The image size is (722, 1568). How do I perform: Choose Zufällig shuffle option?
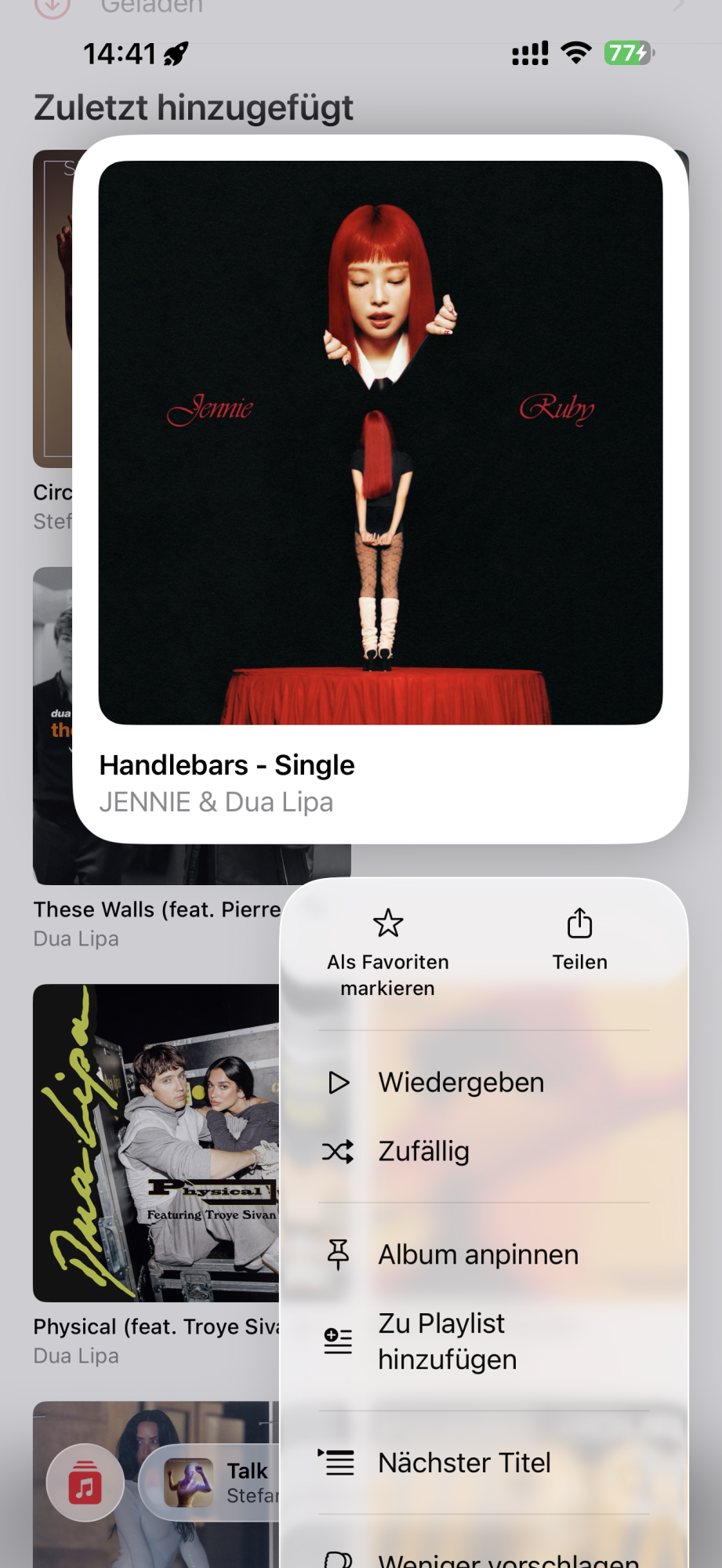pos(423,1152)
